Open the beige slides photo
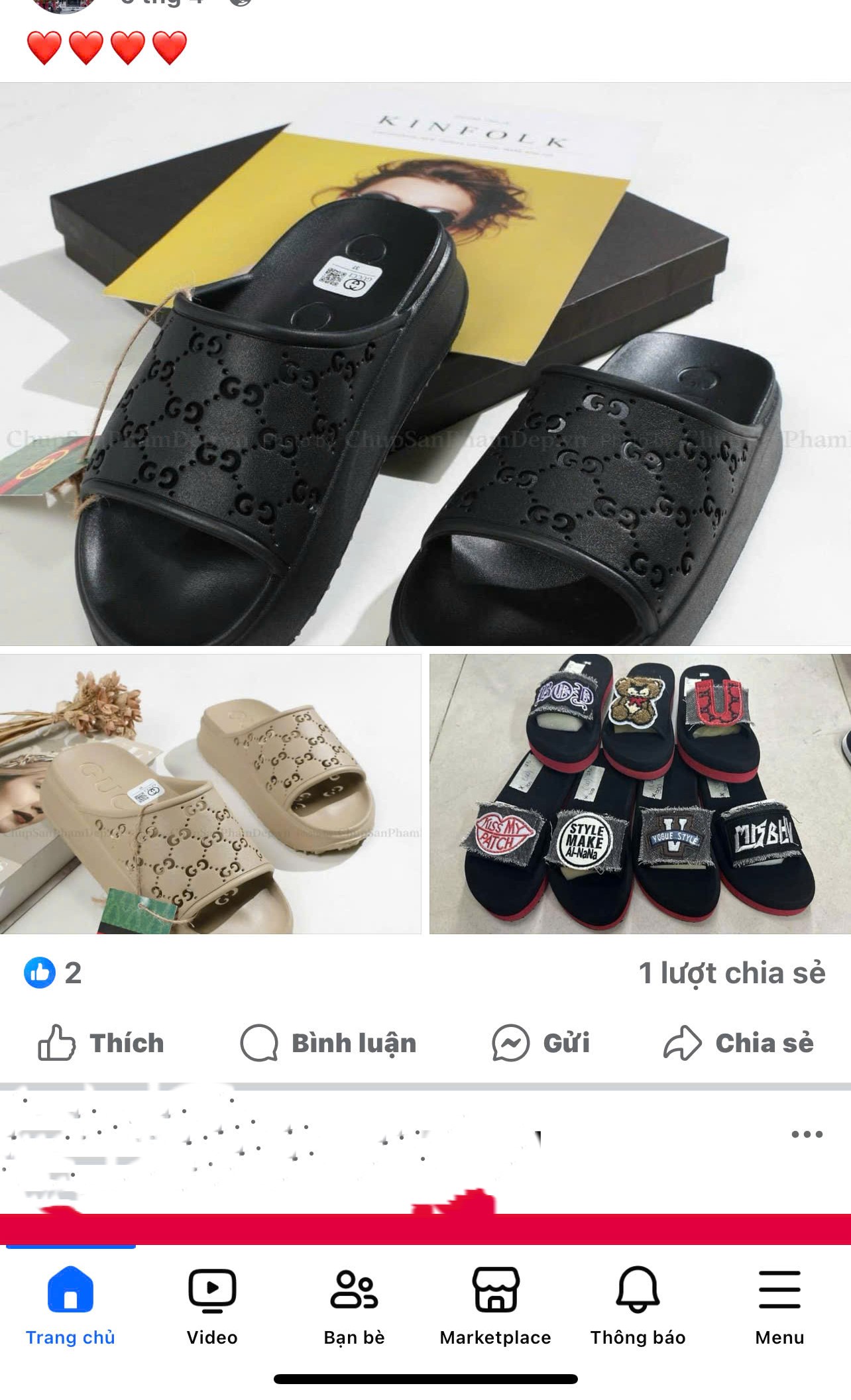Image resolution: width=851 pixels, height=1400 pixels. tap(210, 794)
